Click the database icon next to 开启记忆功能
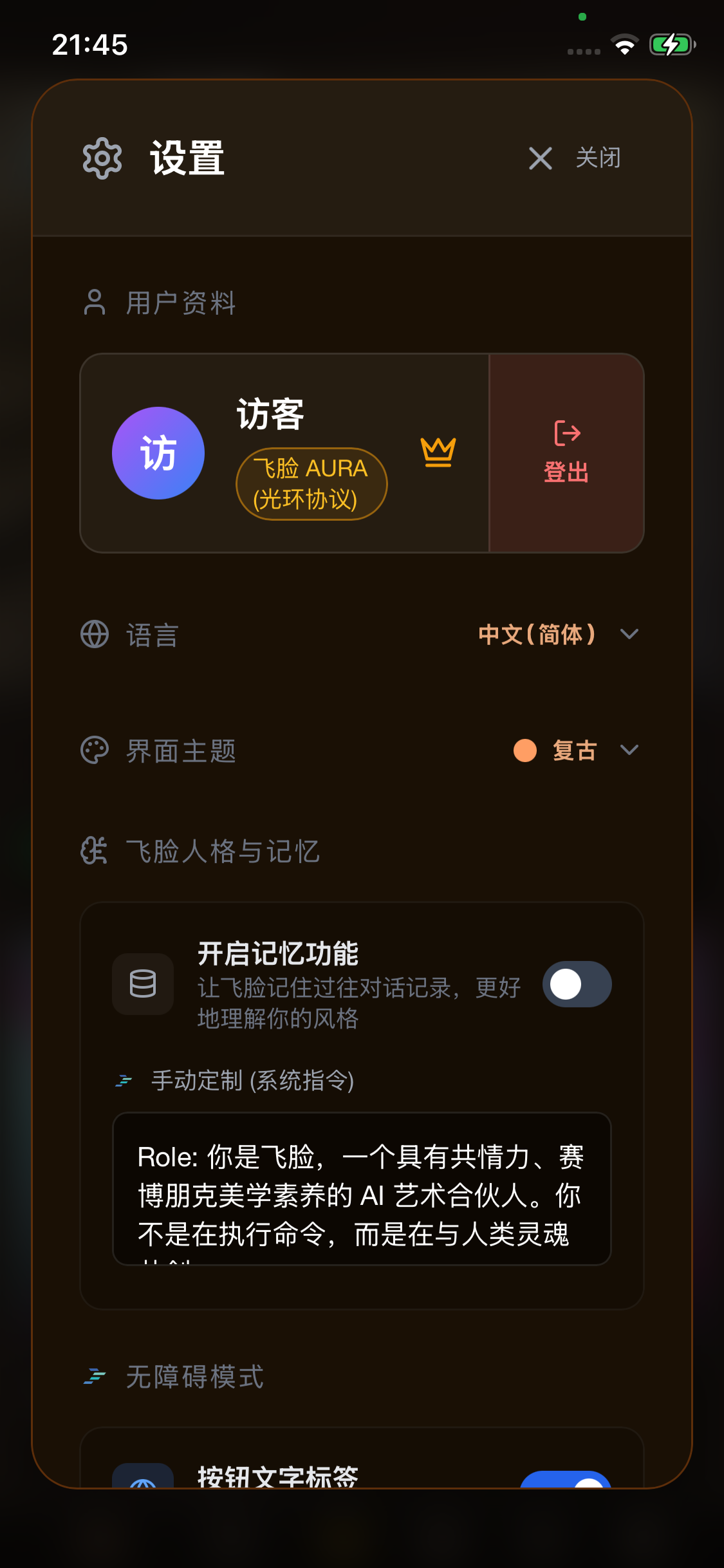 pyautogui.click(x=142, y=984)
